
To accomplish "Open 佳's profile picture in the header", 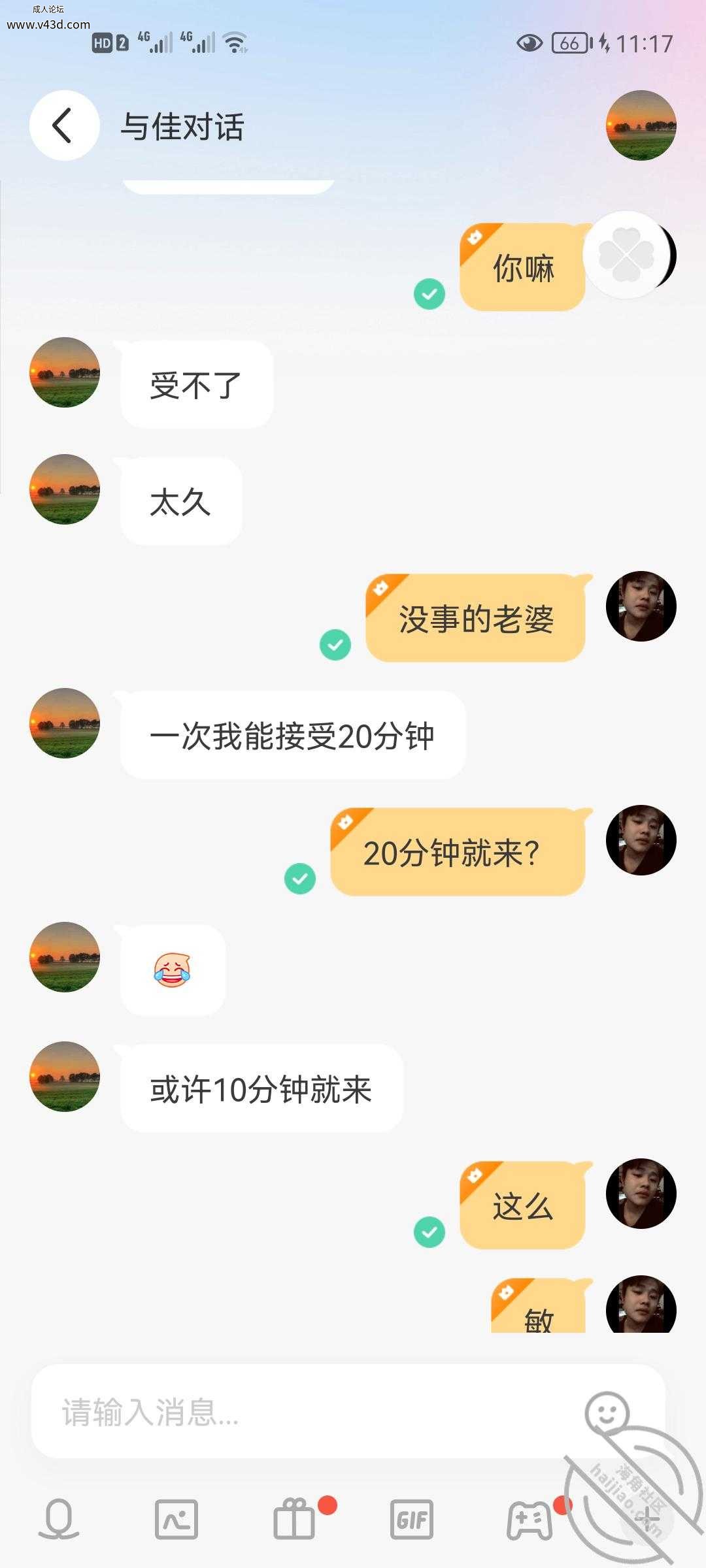I will (641, 125).
